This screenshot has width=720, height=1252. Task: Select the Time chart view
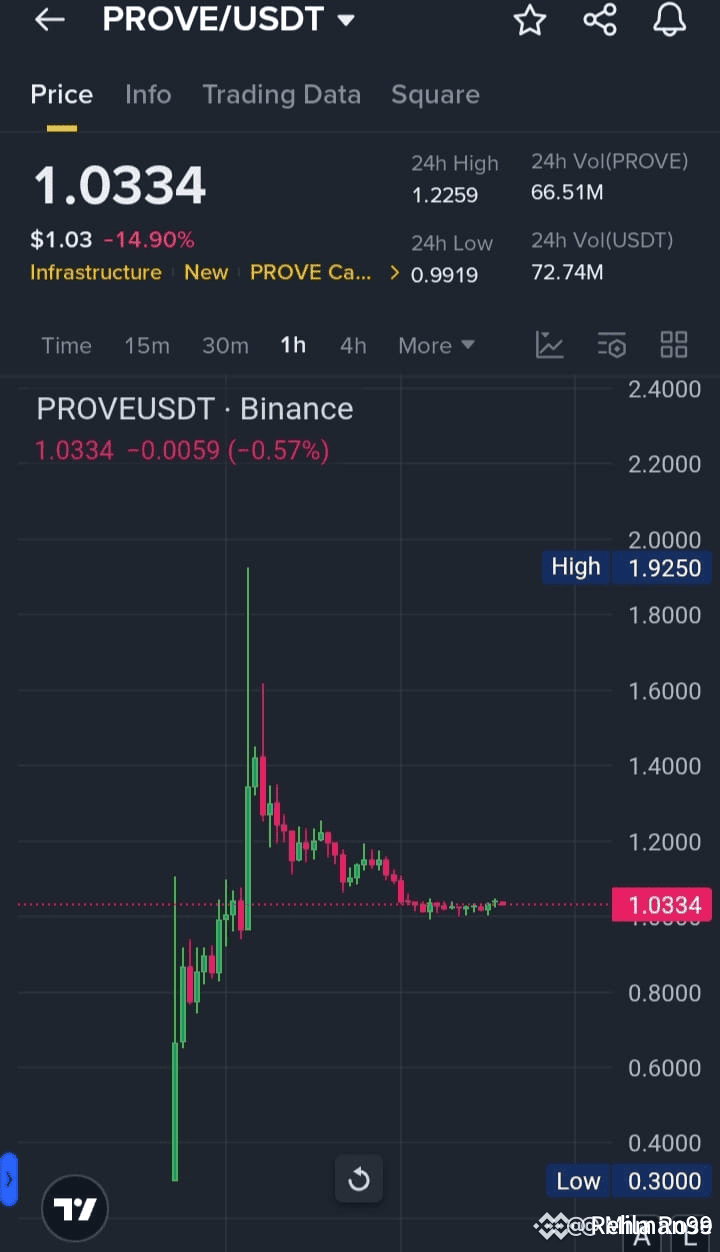pos(66,346)
